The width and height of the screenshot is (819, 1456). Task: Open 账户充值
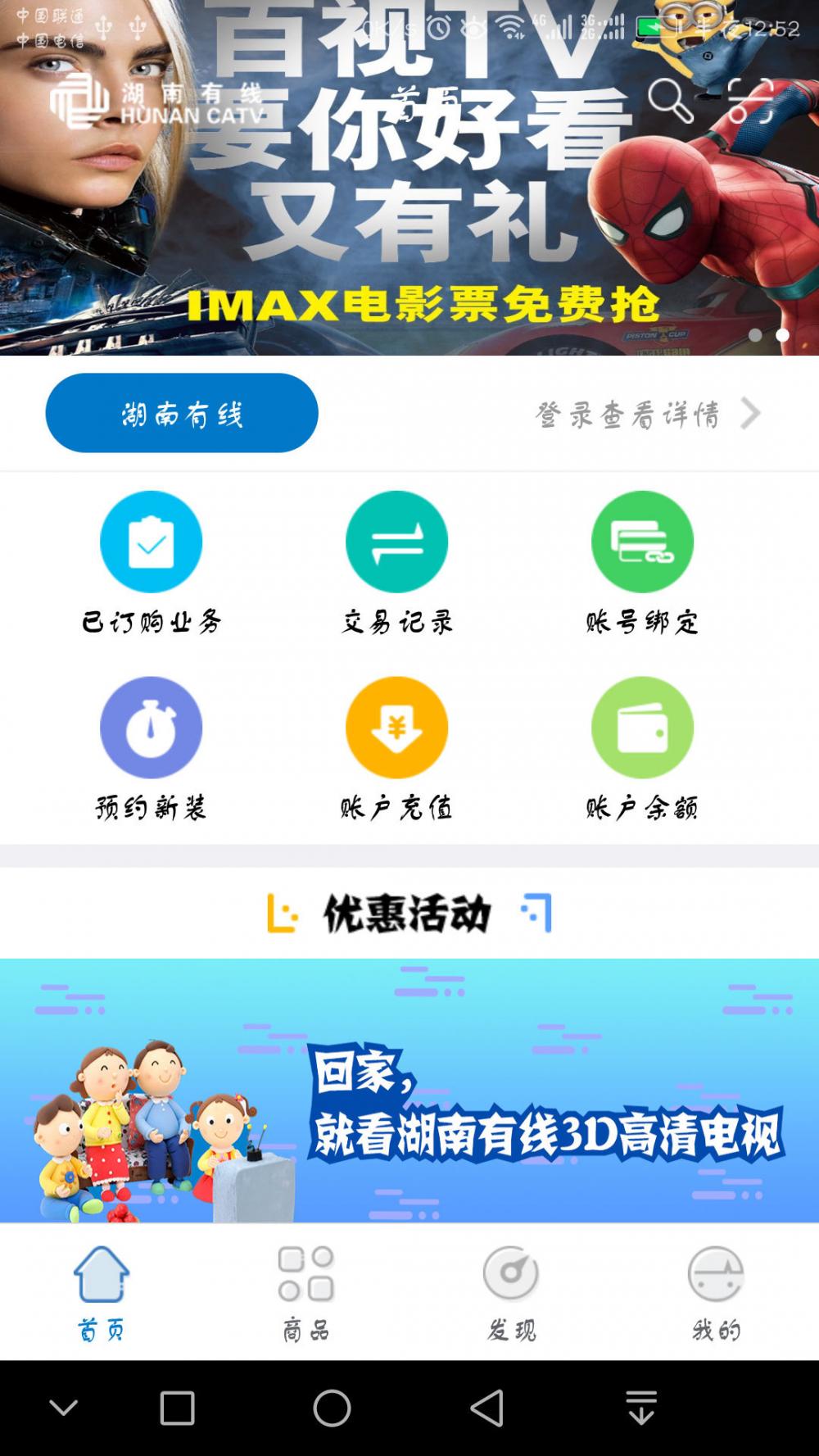[397, 749]
